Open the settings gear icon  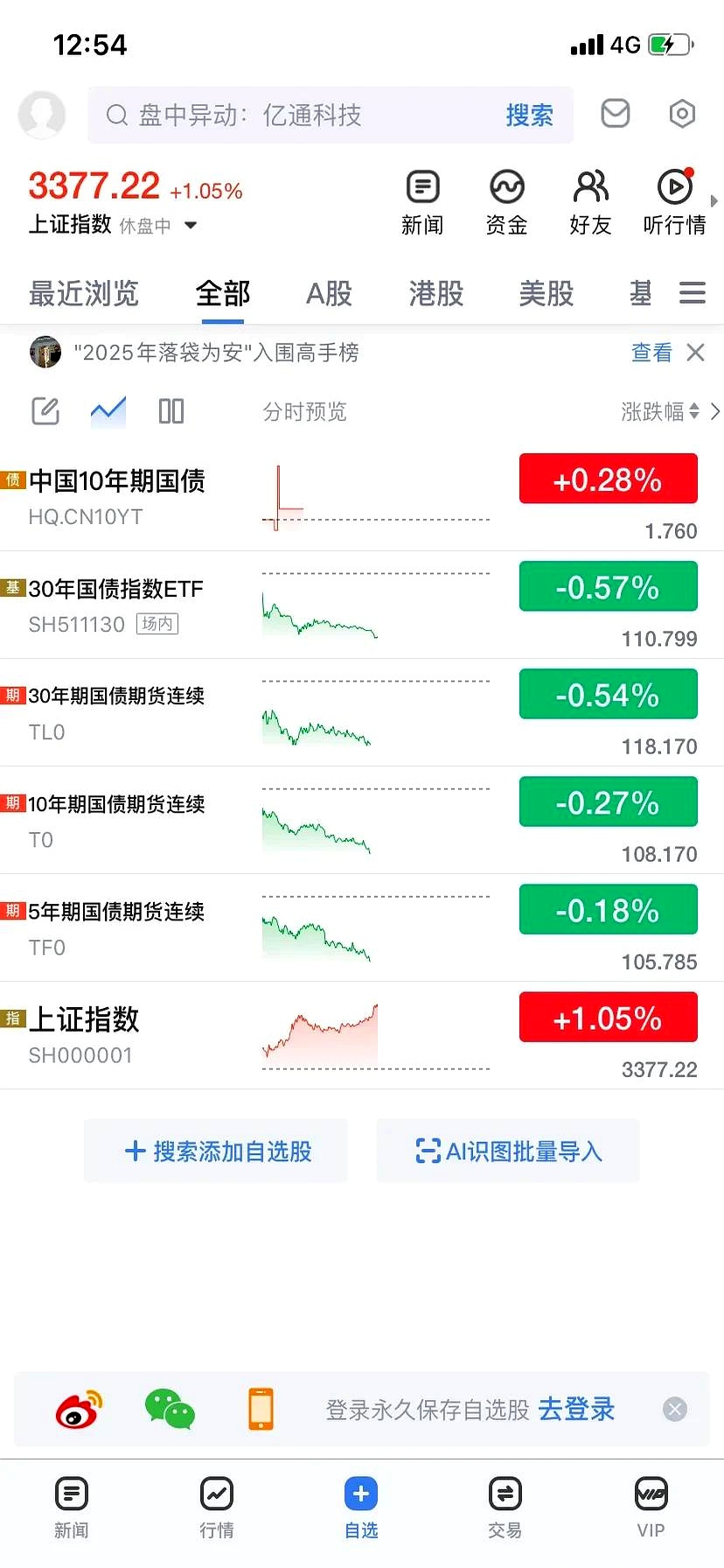click(x=682, y=115)
